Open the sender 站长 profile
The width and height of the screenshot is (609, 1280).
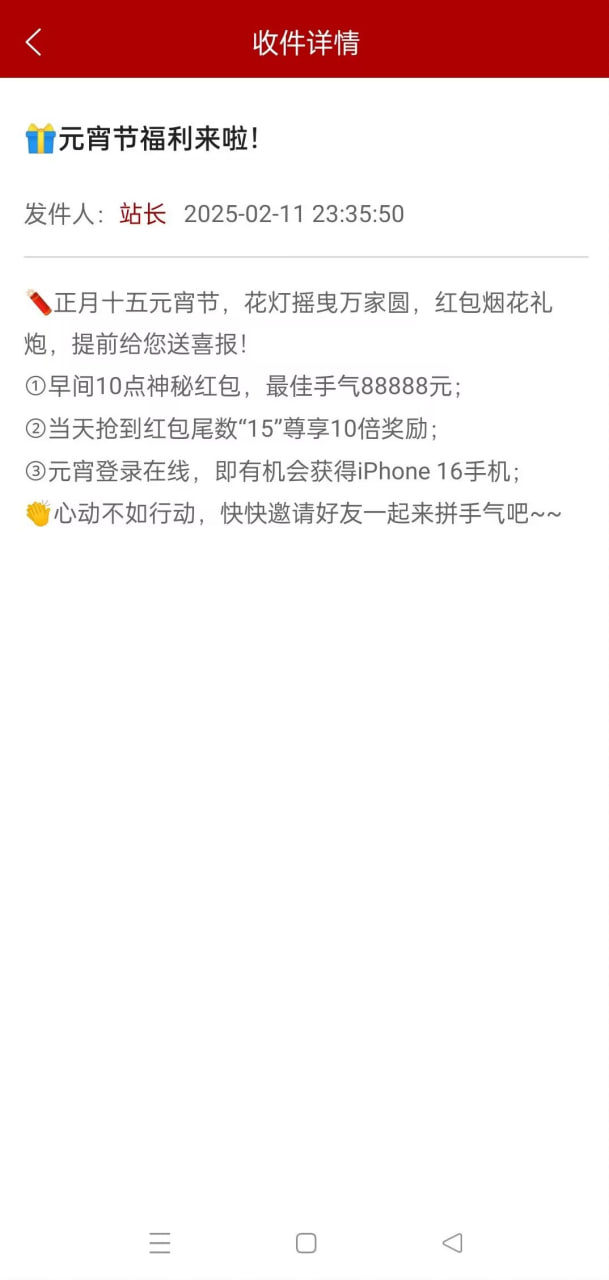[x=143, y=214]
